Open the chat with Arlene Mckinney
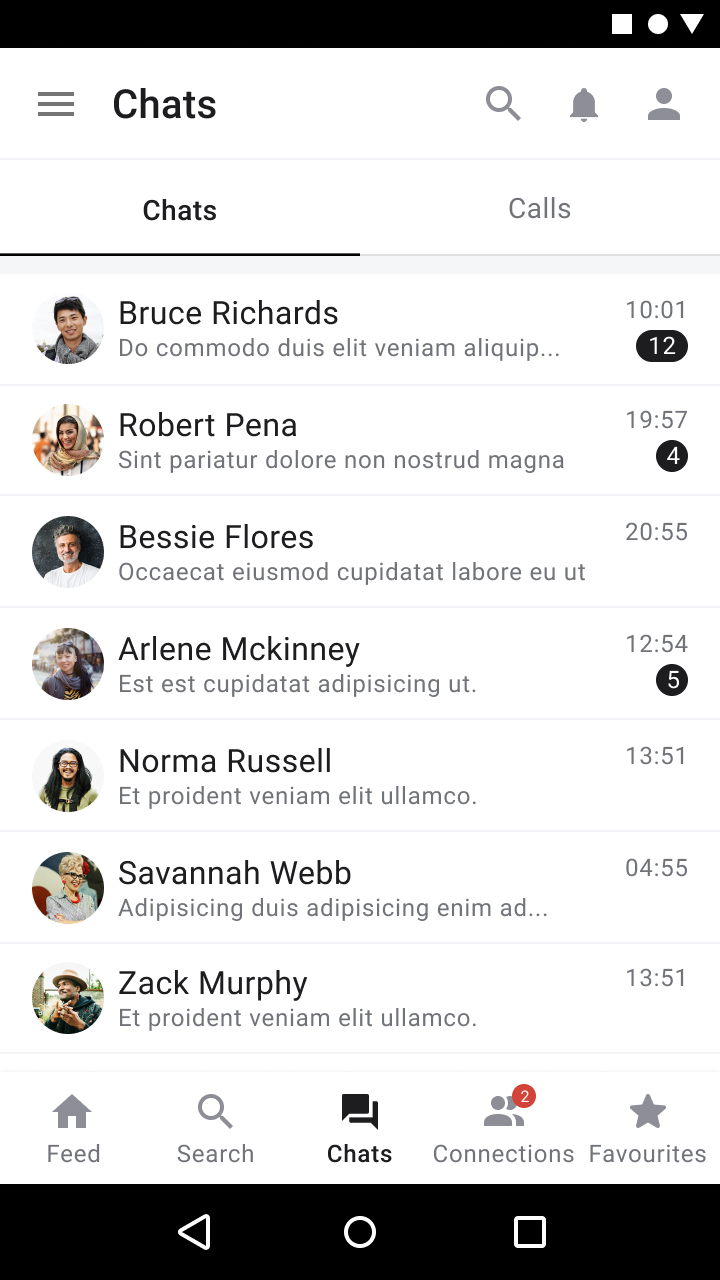Viewport: 720px width, 1280px height. point(360,665)
